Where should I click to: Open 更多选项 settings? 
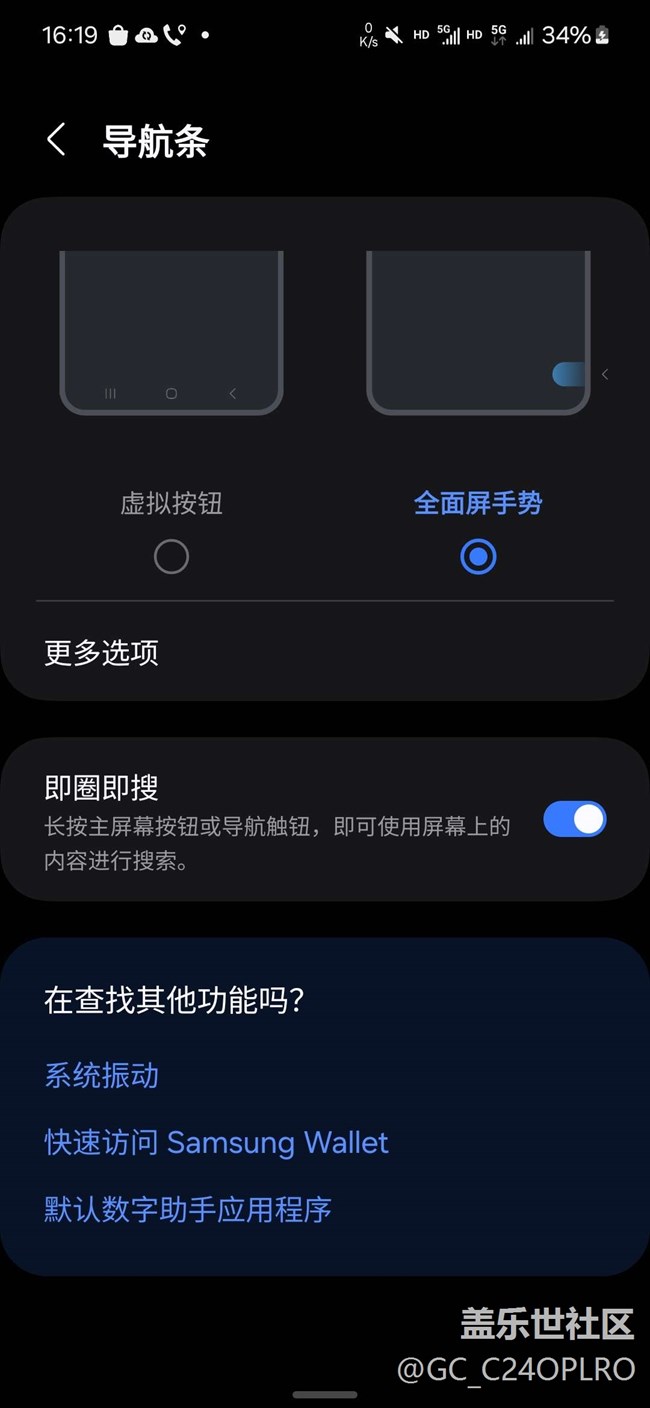102,653
